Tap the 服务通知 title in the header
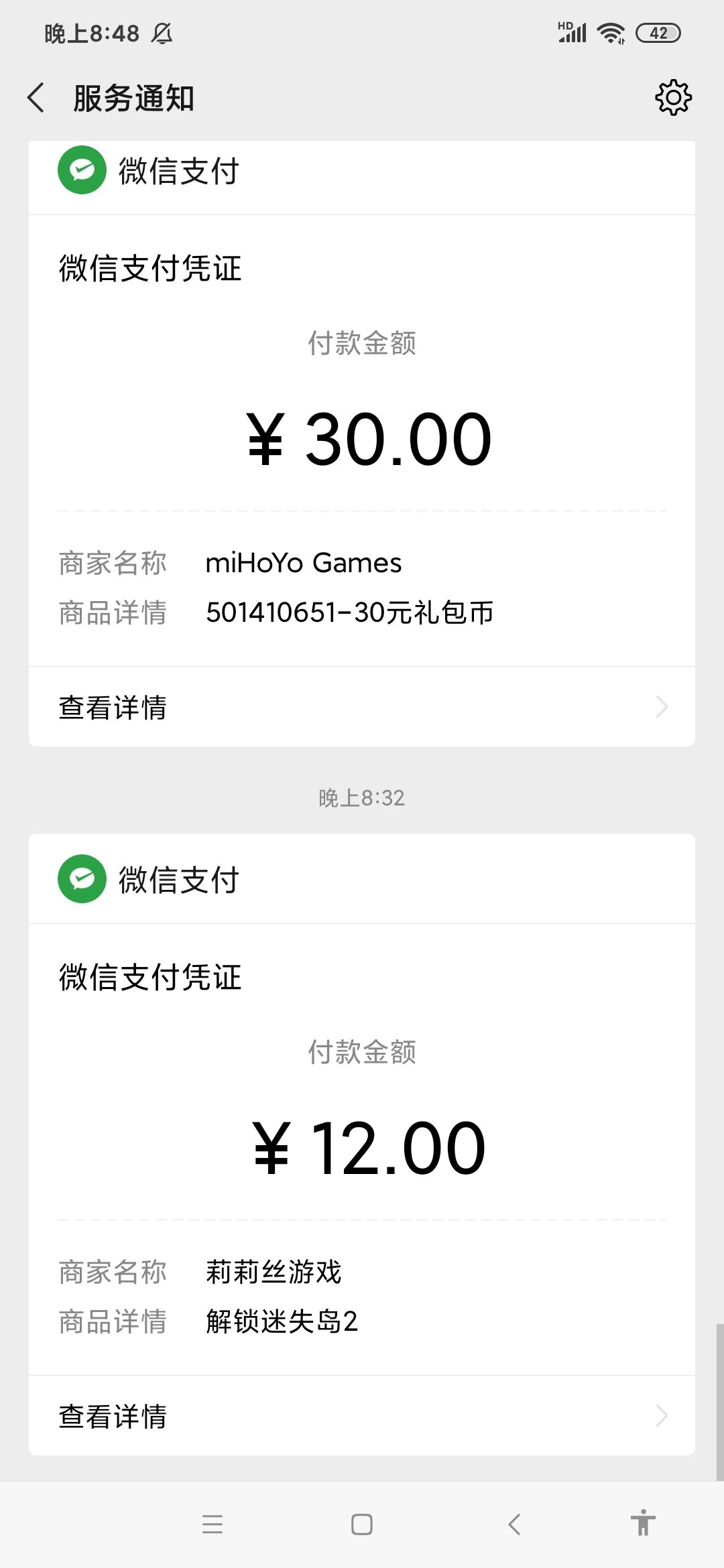 point(133,98)
